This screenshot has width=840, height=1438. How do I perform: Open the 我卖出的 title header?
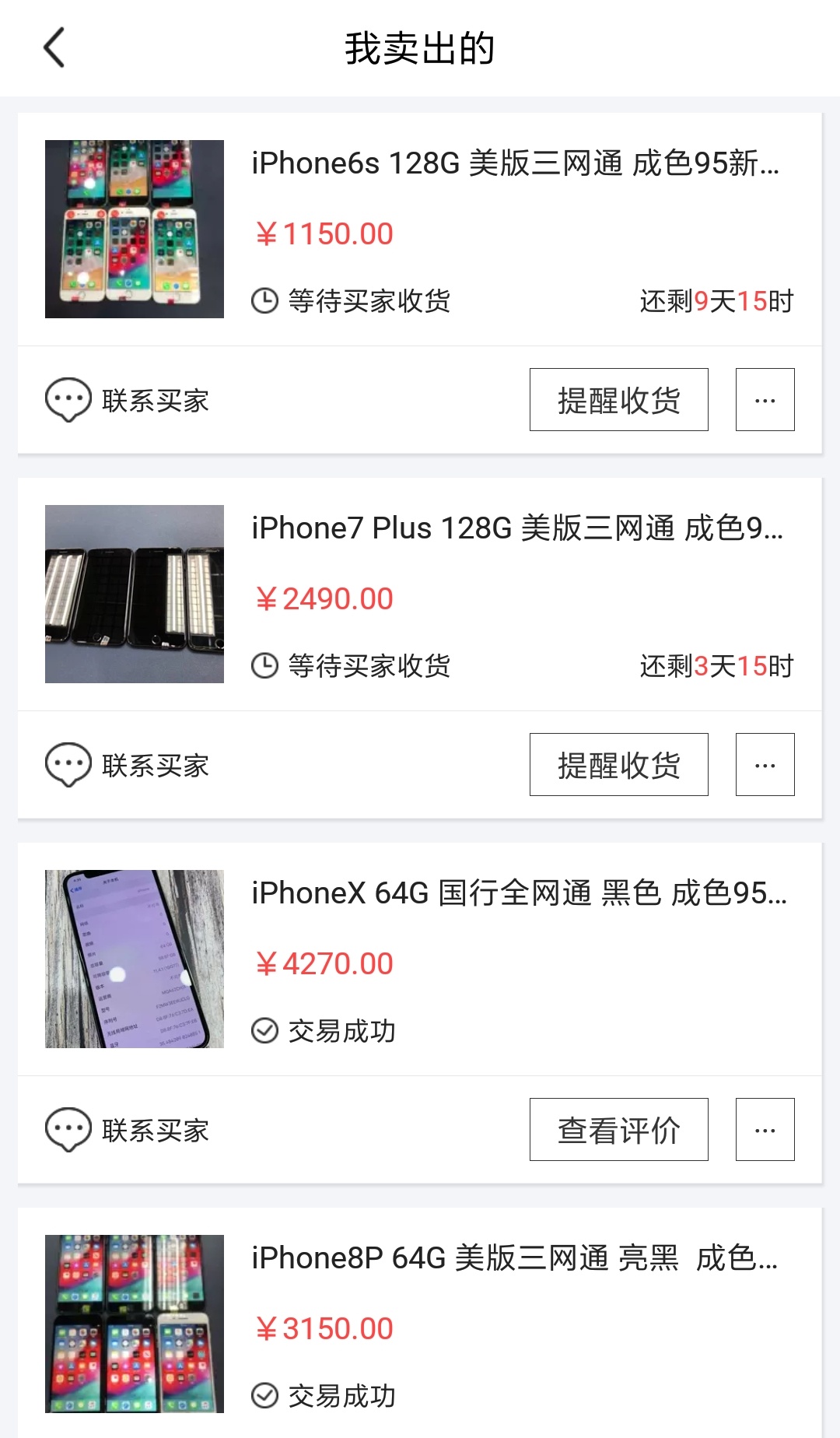point(420,48)
